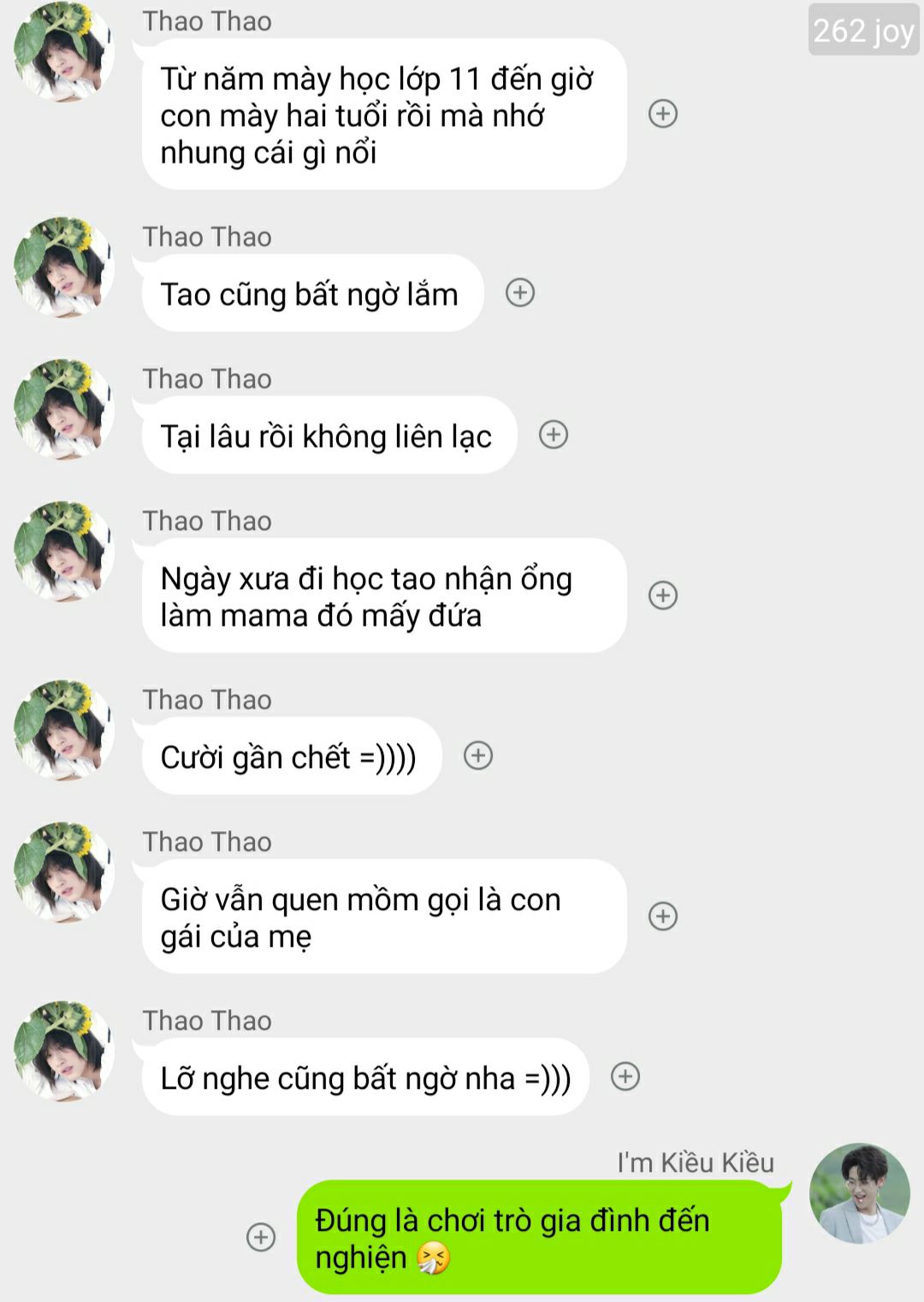Tap plus beside "Lỡ nghe cũng bất ngờ nha =)))"

625,1076
